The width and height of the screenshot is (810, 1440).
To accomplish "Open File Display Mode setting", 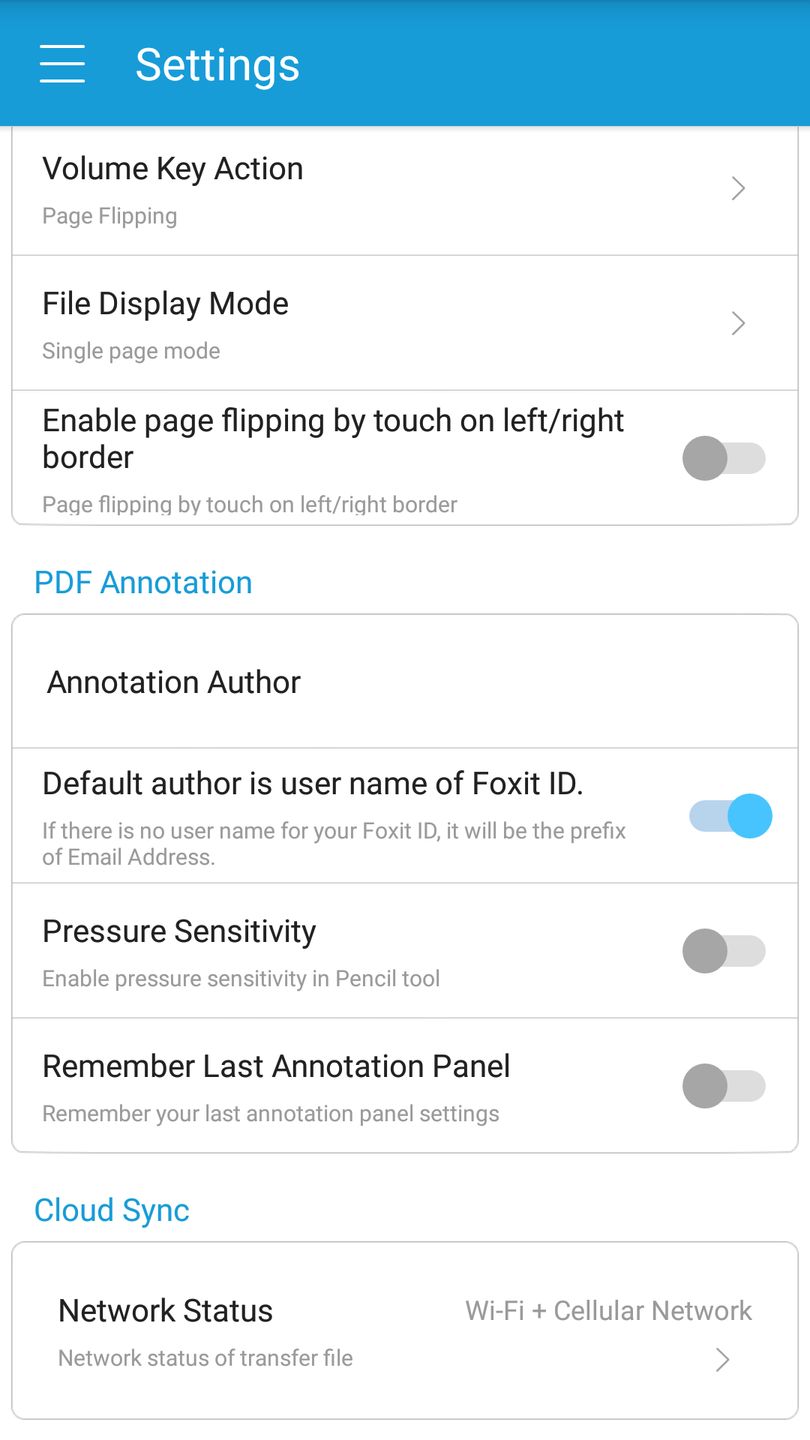I will [x=405, y=323].
